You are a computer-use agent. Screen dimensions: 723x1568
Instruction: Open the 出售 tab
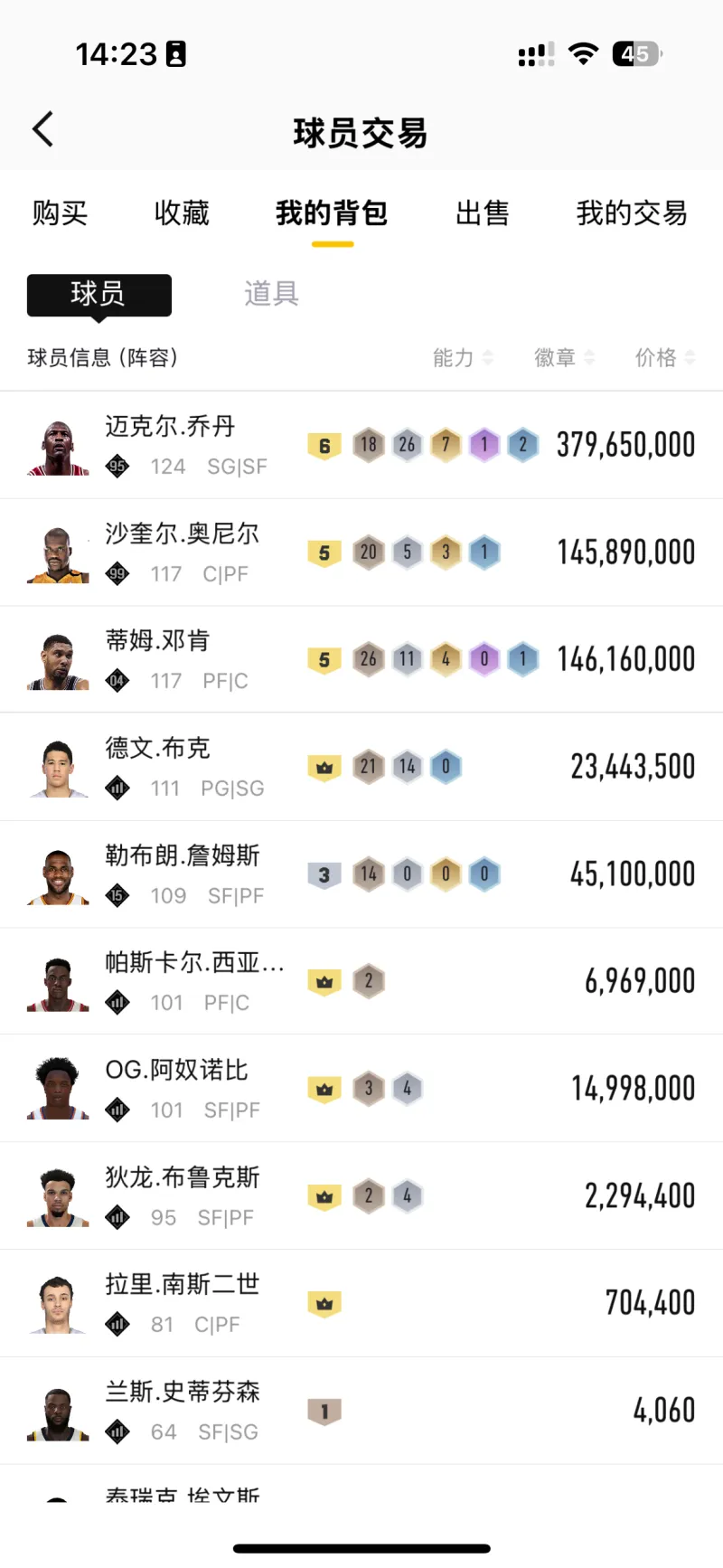point(482,213)
